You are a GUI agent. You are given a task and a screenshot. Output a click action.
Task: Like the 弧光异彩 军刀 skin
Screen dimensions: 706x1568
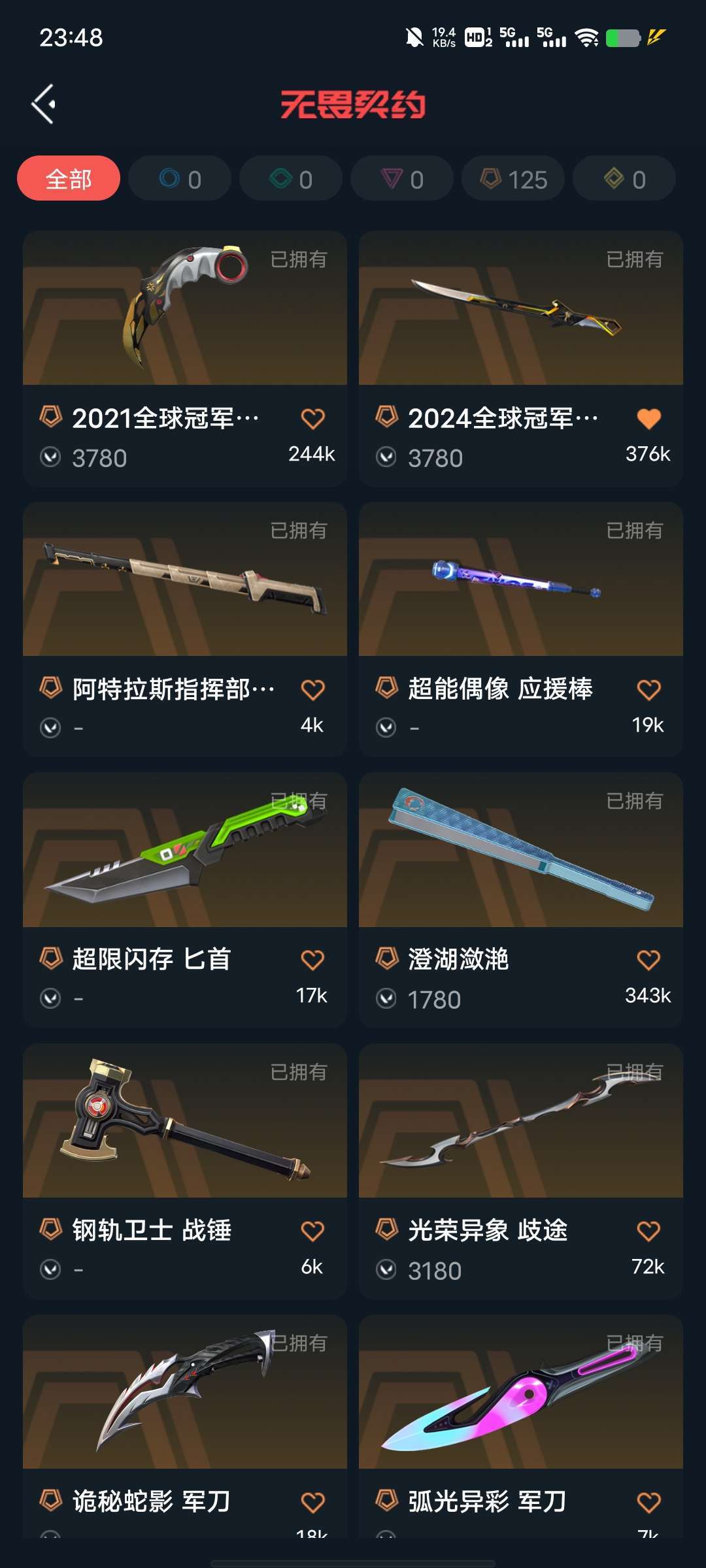point(648,1503)
